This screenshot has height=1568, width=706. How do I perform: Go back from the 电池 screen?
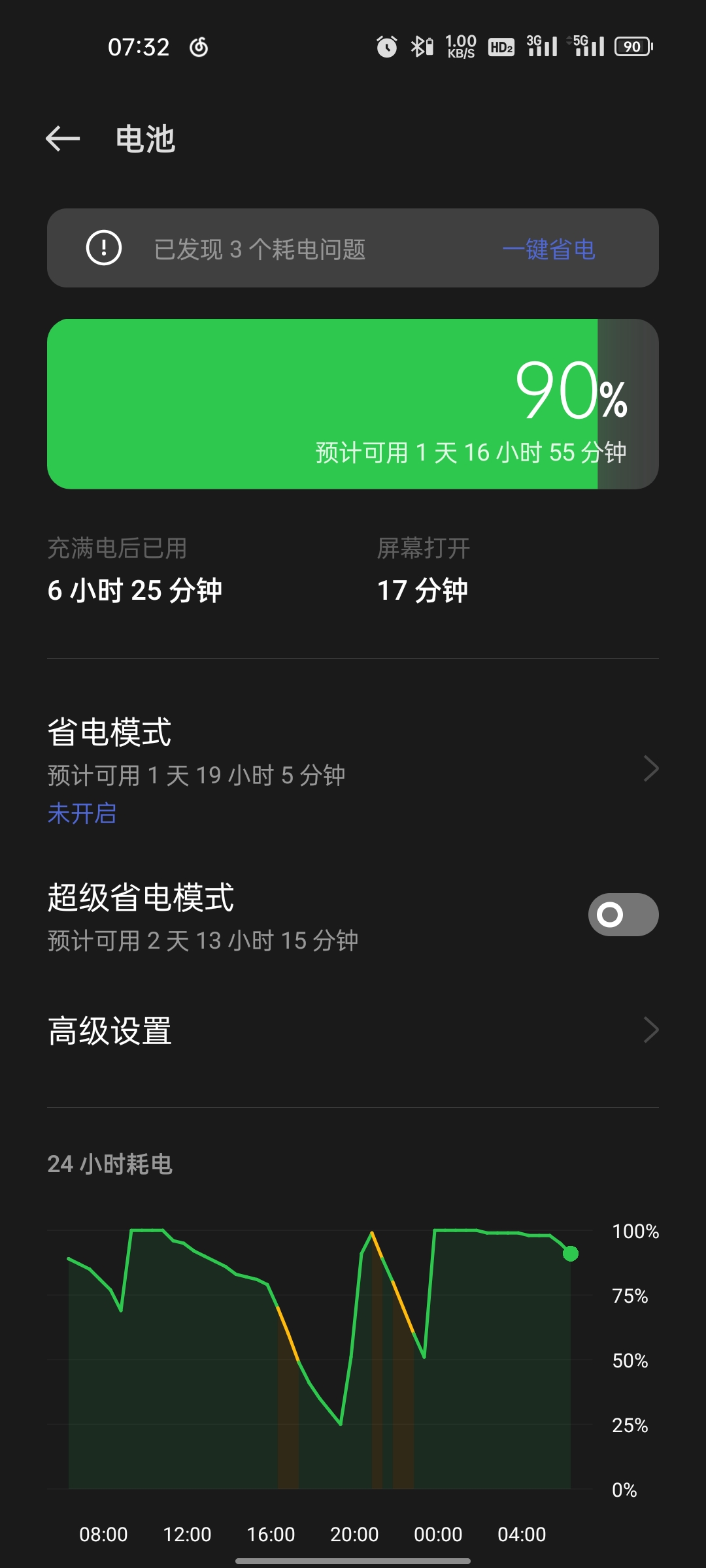tap(63, 139)
